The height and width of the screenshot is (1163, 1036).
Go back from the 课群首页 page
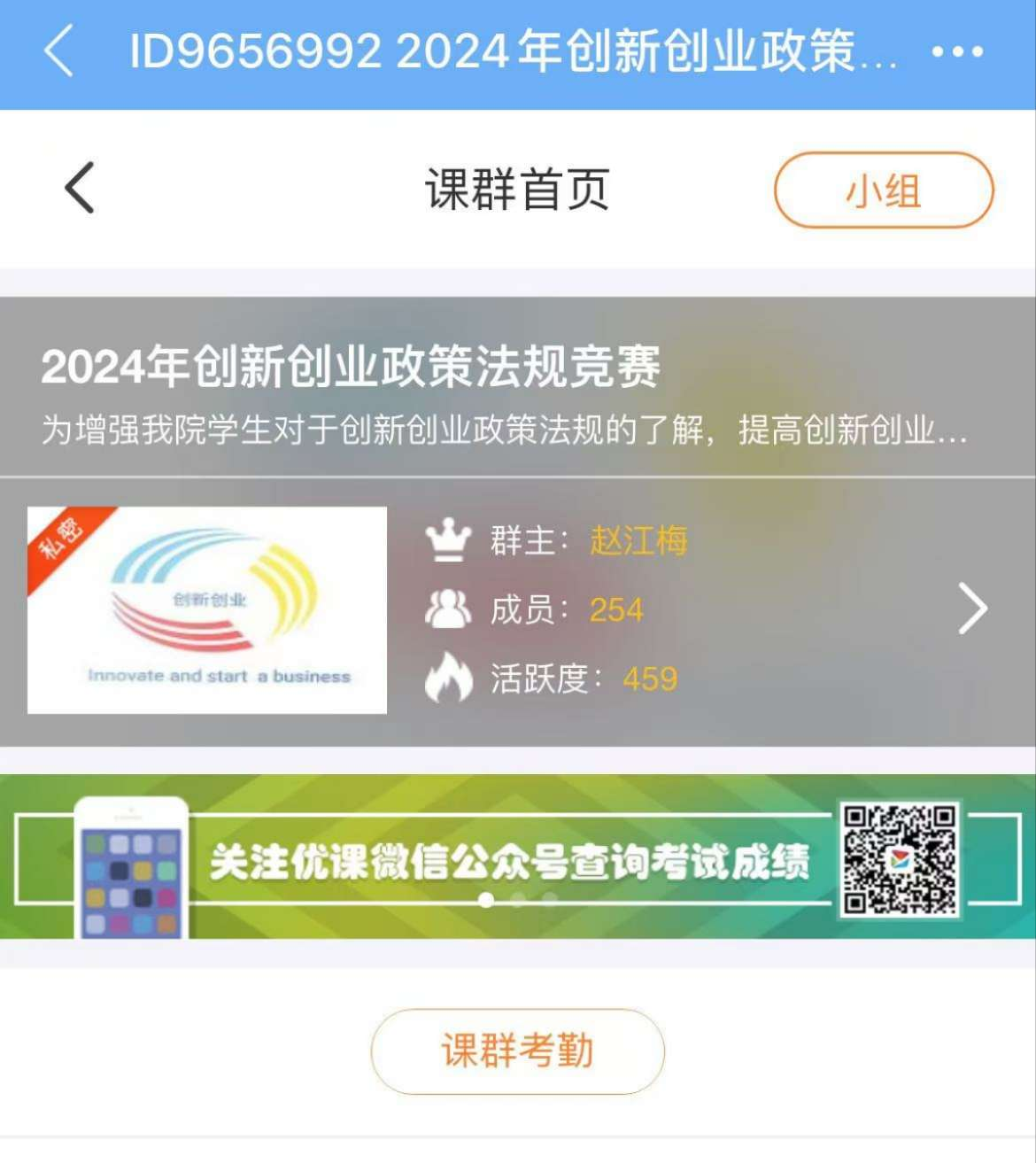(80, 188)
